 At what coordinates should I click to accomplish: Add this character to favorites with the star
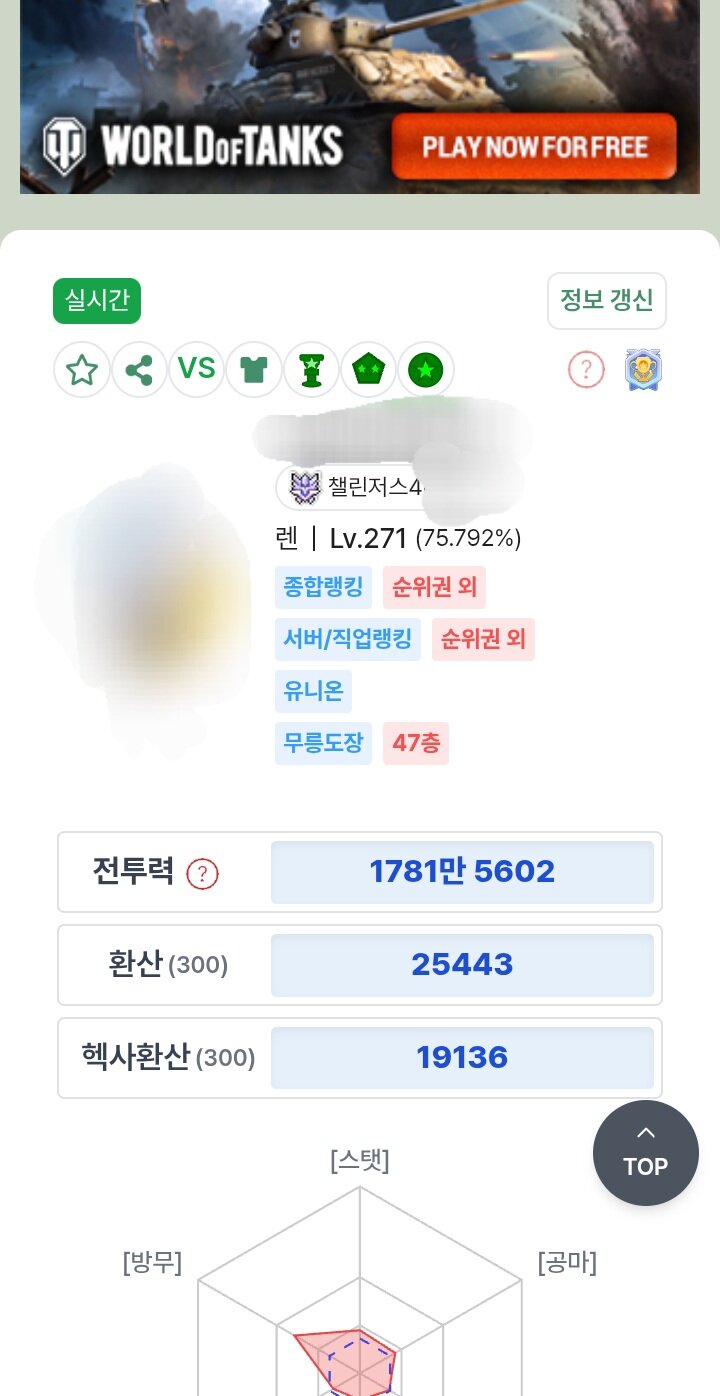pyautogui.click(x=82, y=369)
